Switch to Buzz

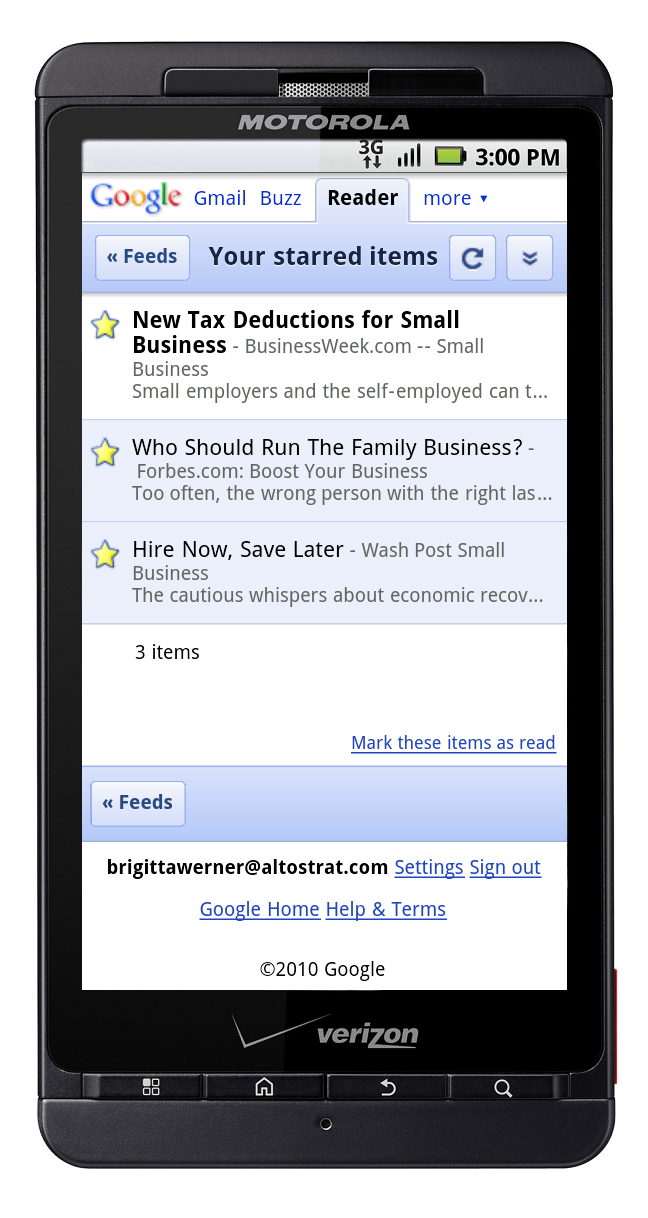point(280,198)
